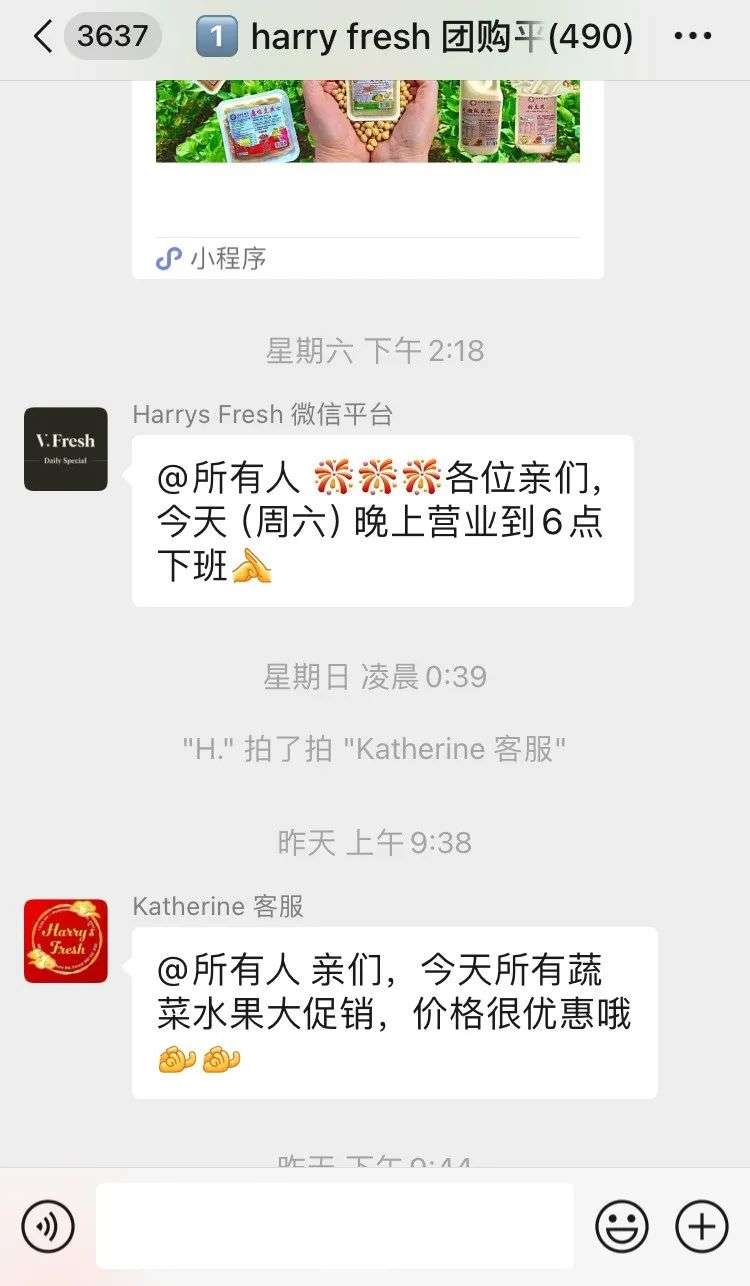Open the mini program card
Viewport: 750px width, 1286px height.
pyautogui.click(x=367, y=170)
